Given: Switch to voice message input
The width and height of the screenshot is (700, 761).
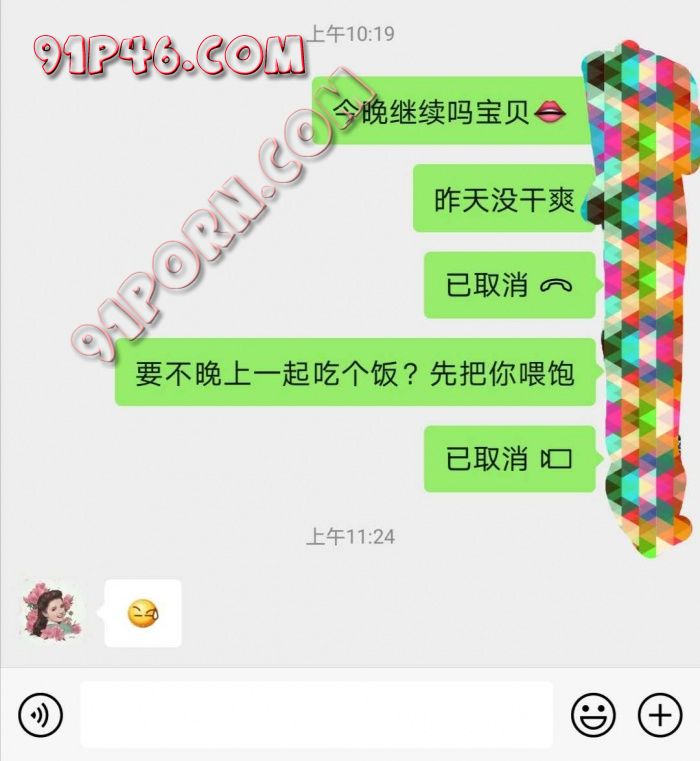Looking at the screenshot, I should click(x=40, y=714).
